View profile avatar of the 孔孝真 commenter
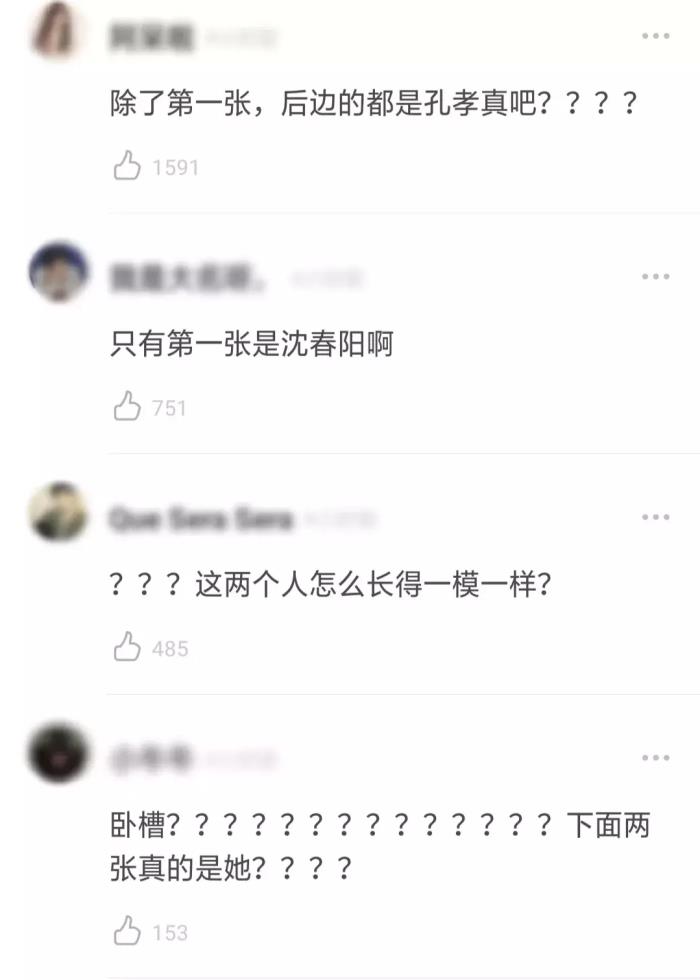The image size is (700, 980). (59, 31)
